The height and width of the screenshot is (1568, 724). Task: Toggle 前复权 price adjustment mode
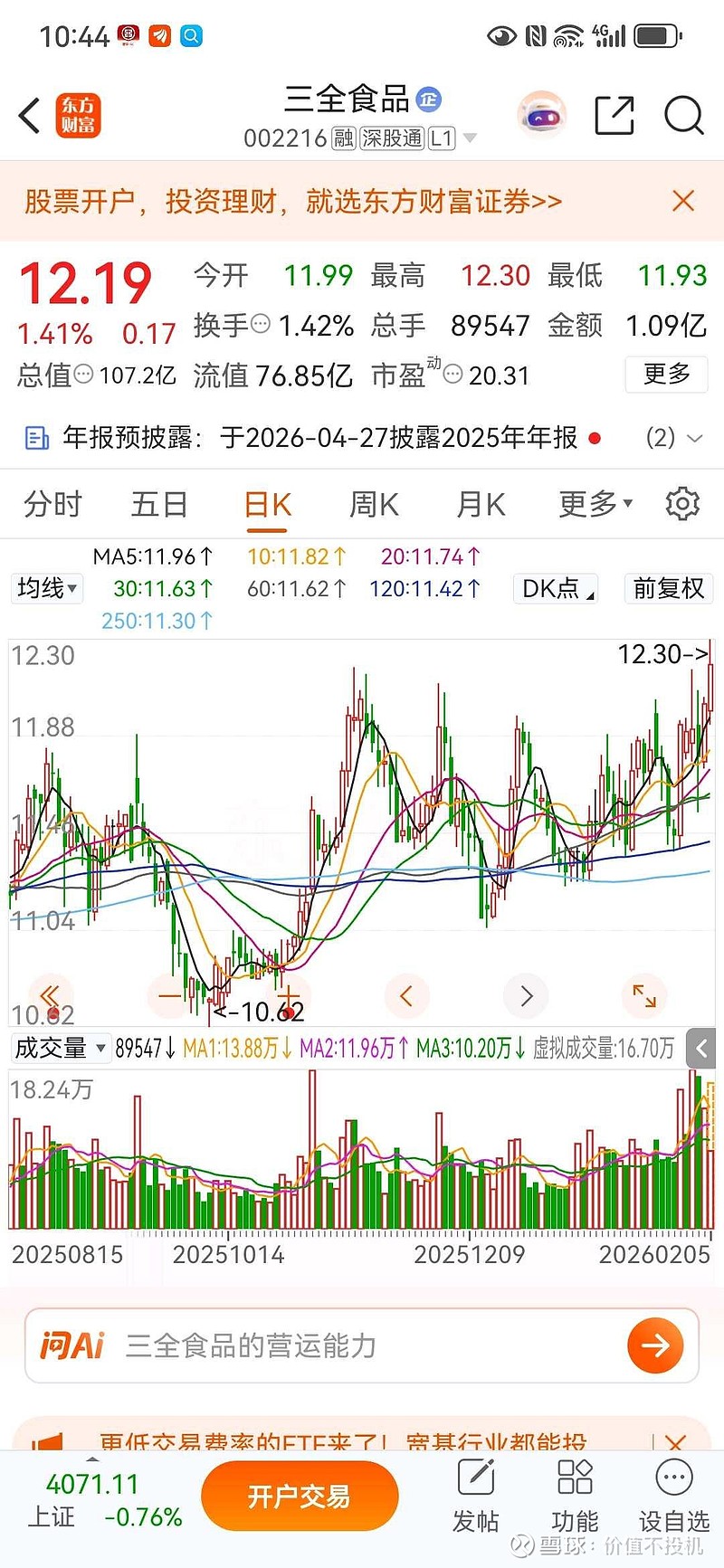pos(668,588)
